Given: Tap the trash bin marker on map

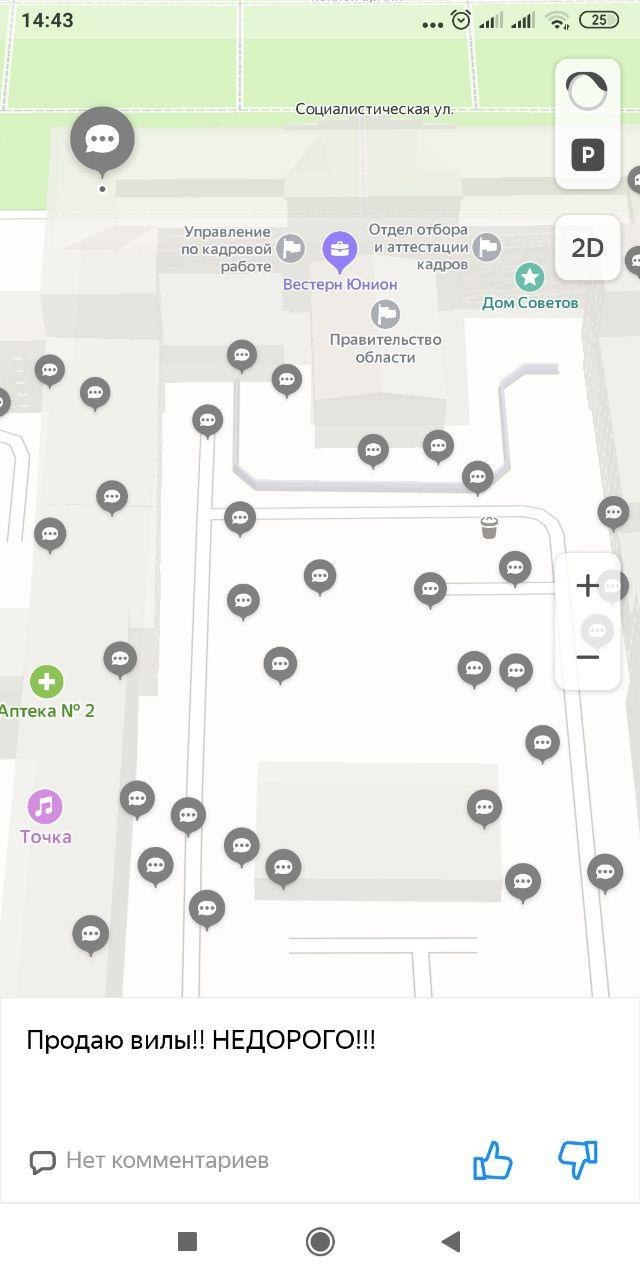Looking at the screenshot, I should tap(489, 527).
